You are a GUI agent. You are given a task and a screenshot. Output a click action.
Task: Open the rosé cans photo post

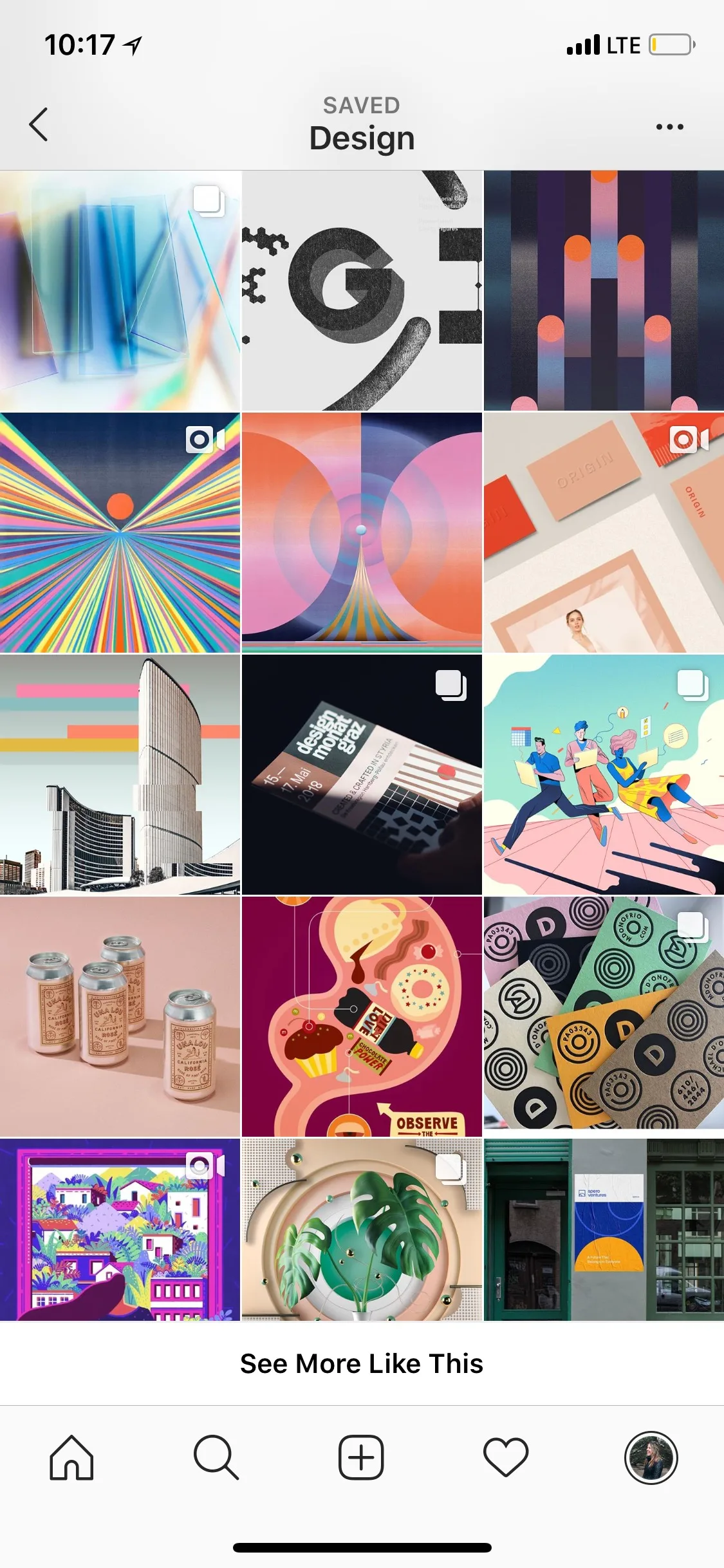point(120,1017)
